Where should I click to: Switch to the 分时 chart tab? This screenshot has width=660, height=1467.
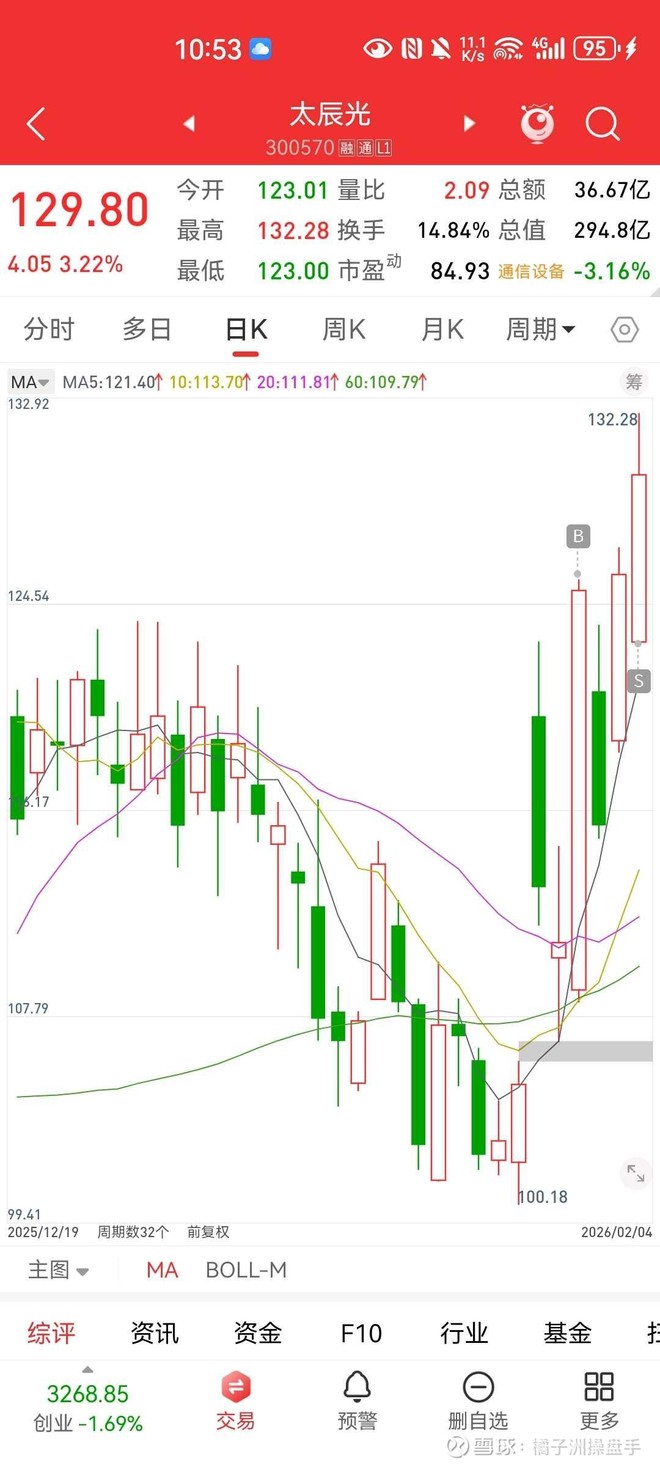(x=49, y=329)
